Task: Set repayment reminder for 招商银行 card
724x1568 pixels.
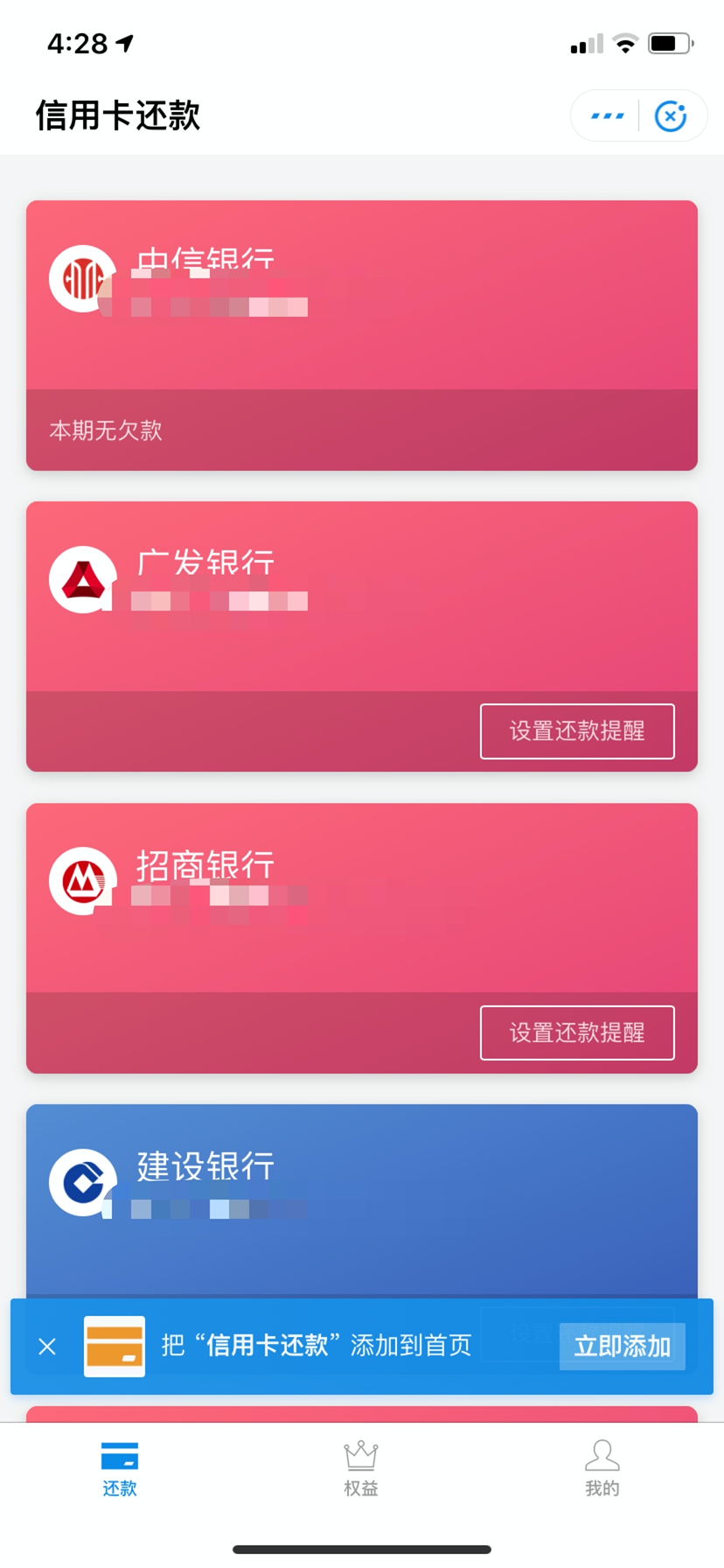Action: [x=577, y=1033]
